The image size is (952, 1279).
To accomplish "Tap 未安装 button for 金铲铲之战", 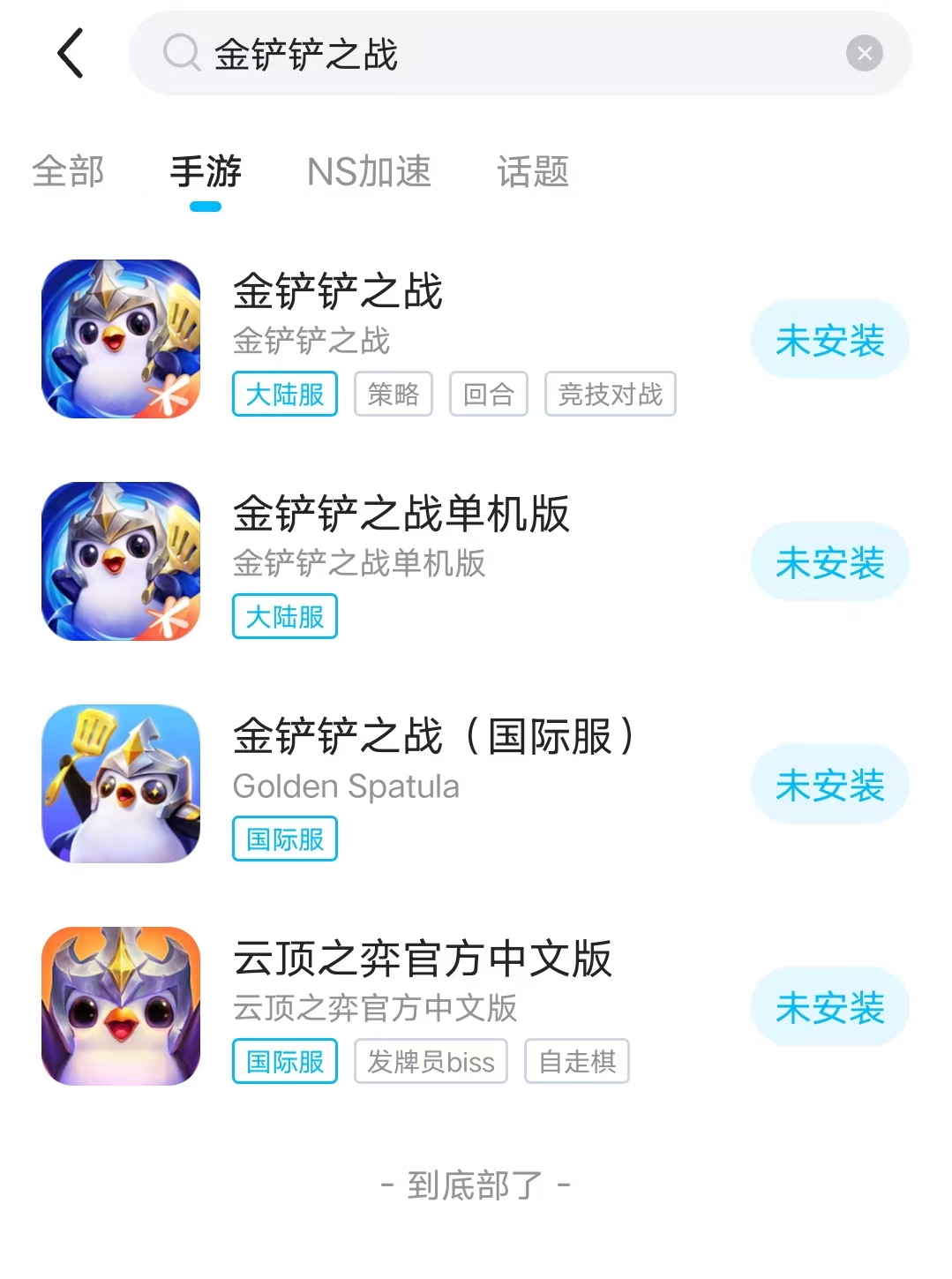I will point(829,340).
